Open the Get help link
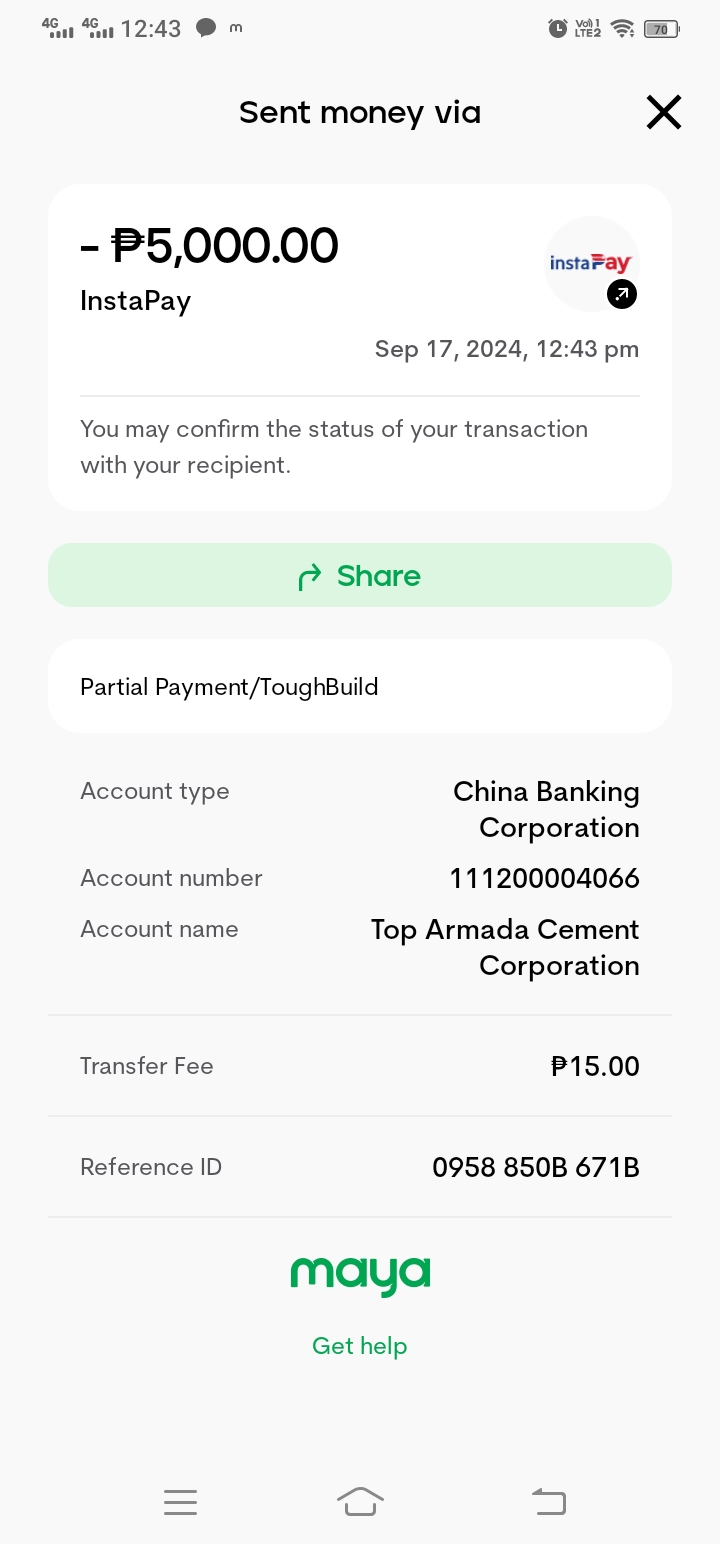Screen dimensions: 720x1544 coord(360,1346)
